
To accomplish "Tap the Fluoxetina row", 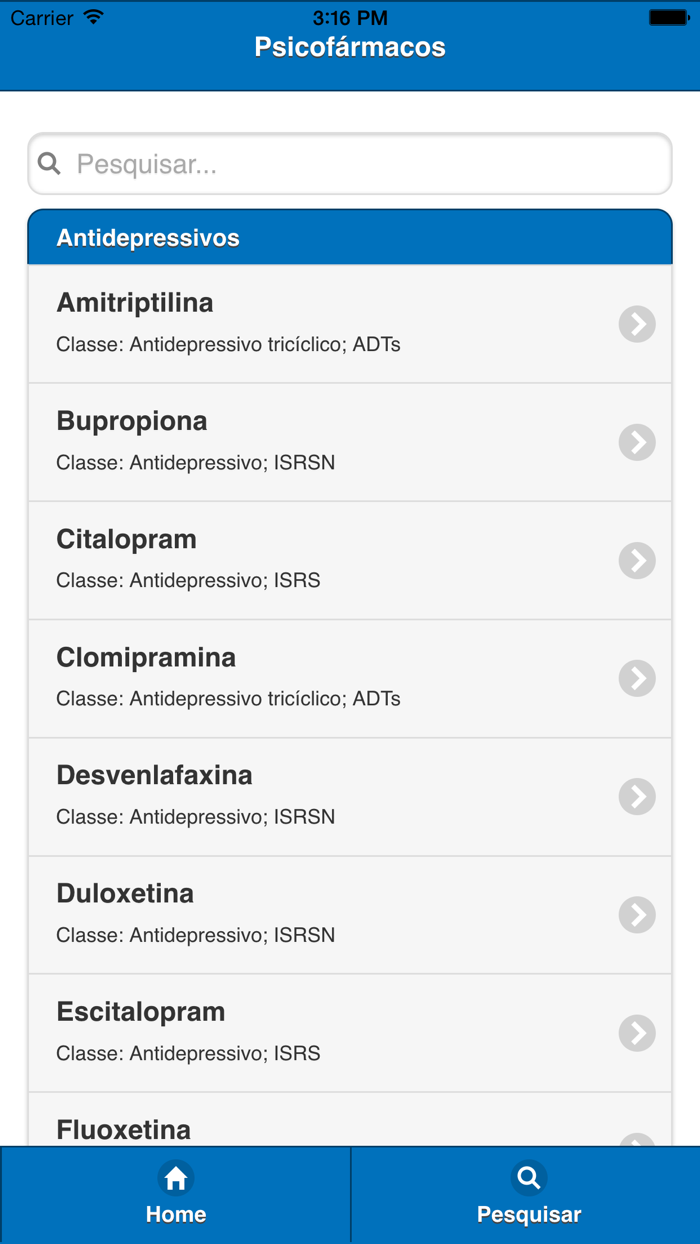I will (x=350, y=1127).
